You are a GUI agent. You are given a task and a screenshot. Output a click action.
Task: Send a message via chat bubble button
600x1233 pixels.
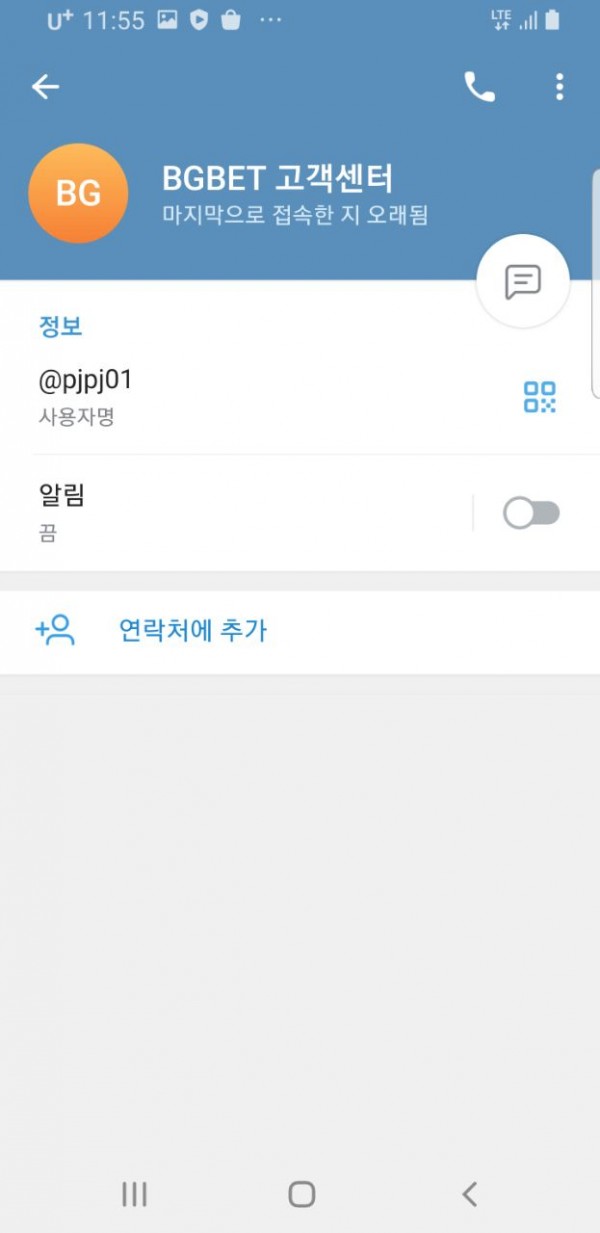(x=523, y=281)
